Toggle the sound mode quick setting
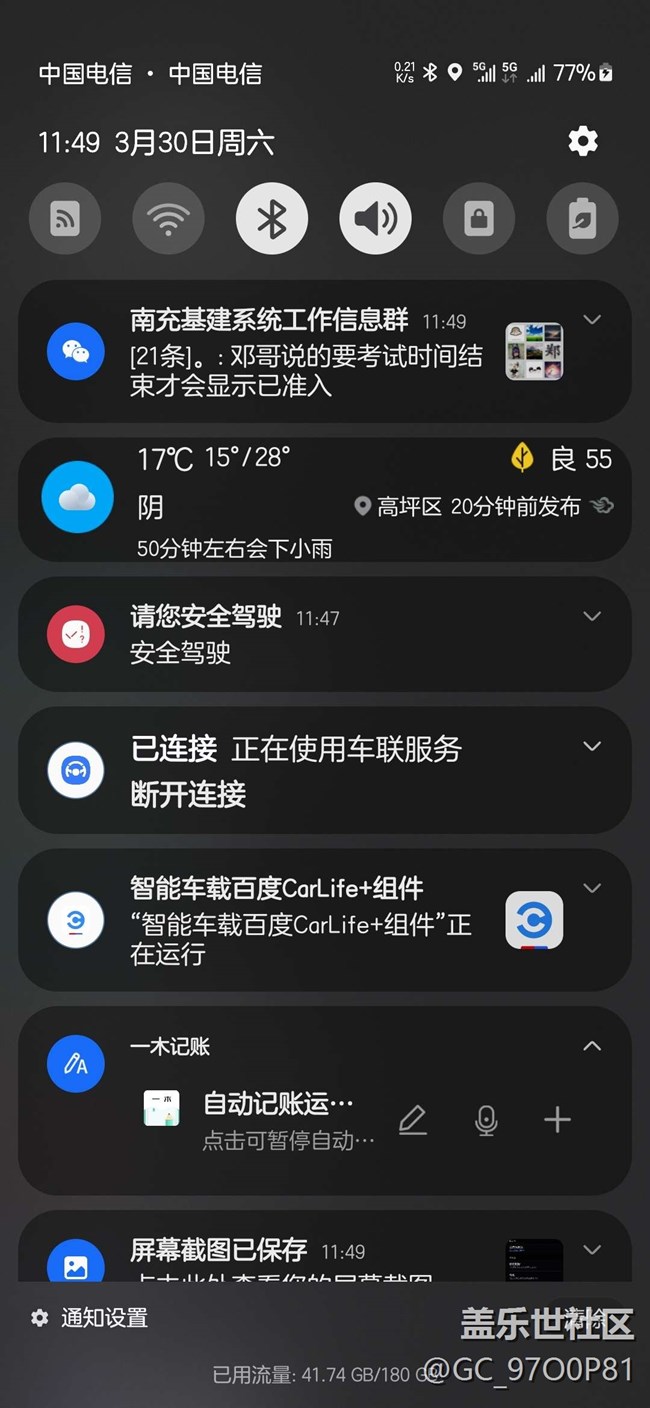 (375, 218)
